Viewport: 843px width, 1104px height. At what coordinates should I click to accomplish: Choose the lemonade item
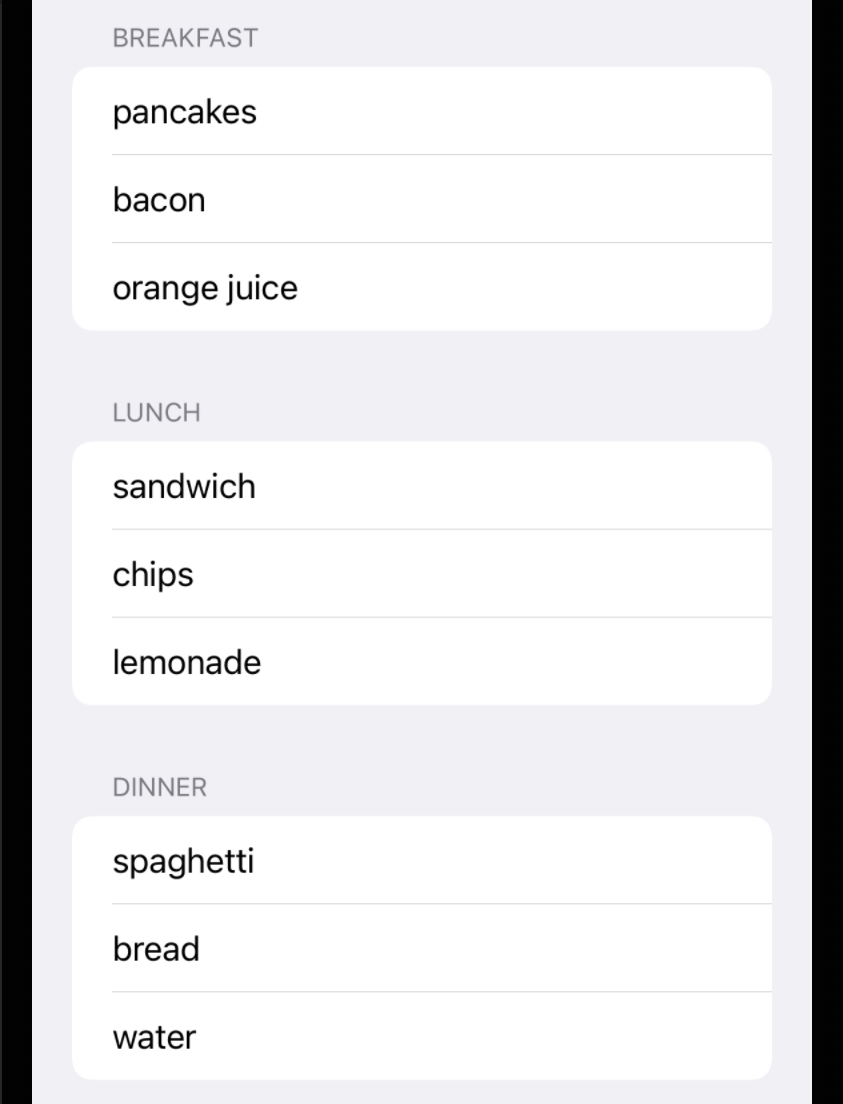click(420, 662)
